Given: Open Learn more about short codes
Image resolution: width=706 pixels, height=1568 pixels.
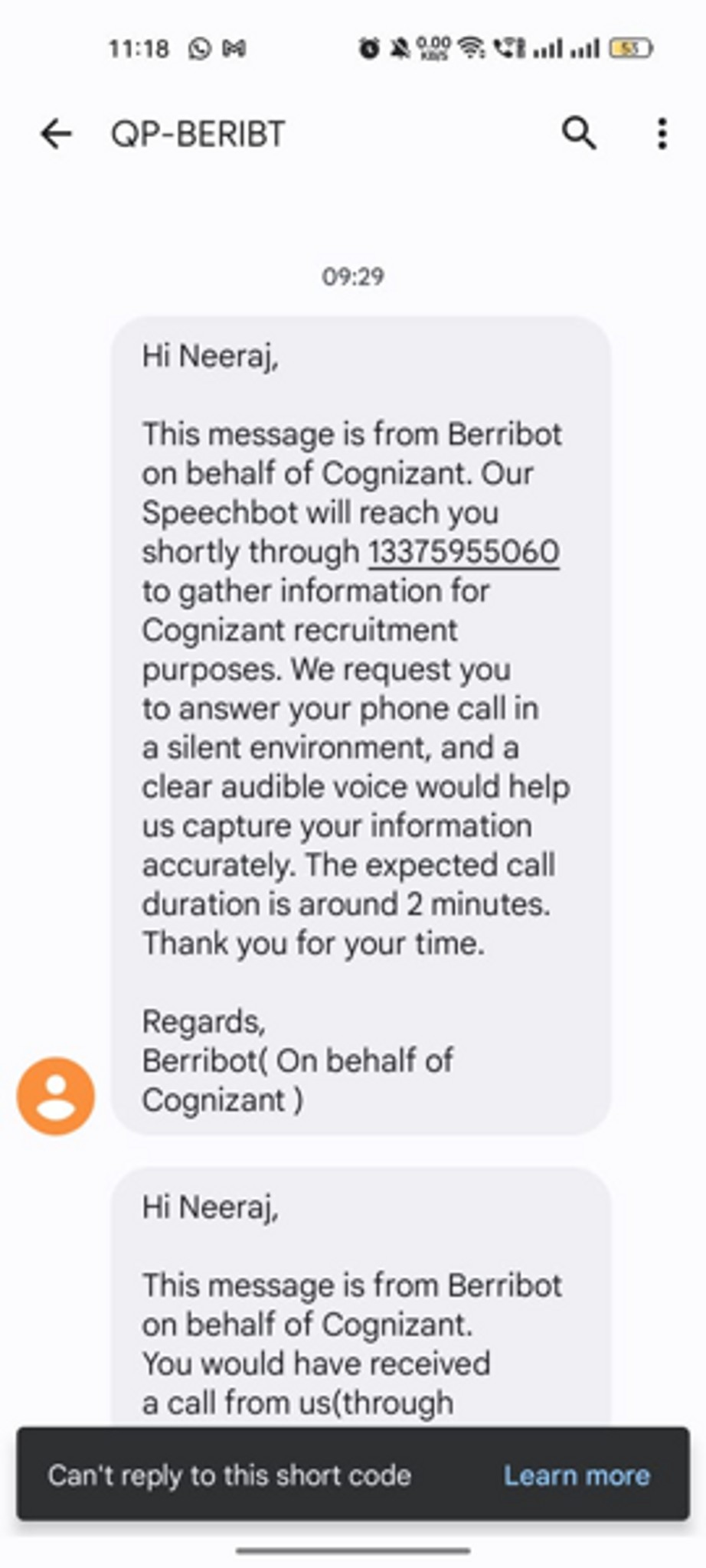Looking at the screenshot, I should pyautogui.click(x=576, y=1475).
